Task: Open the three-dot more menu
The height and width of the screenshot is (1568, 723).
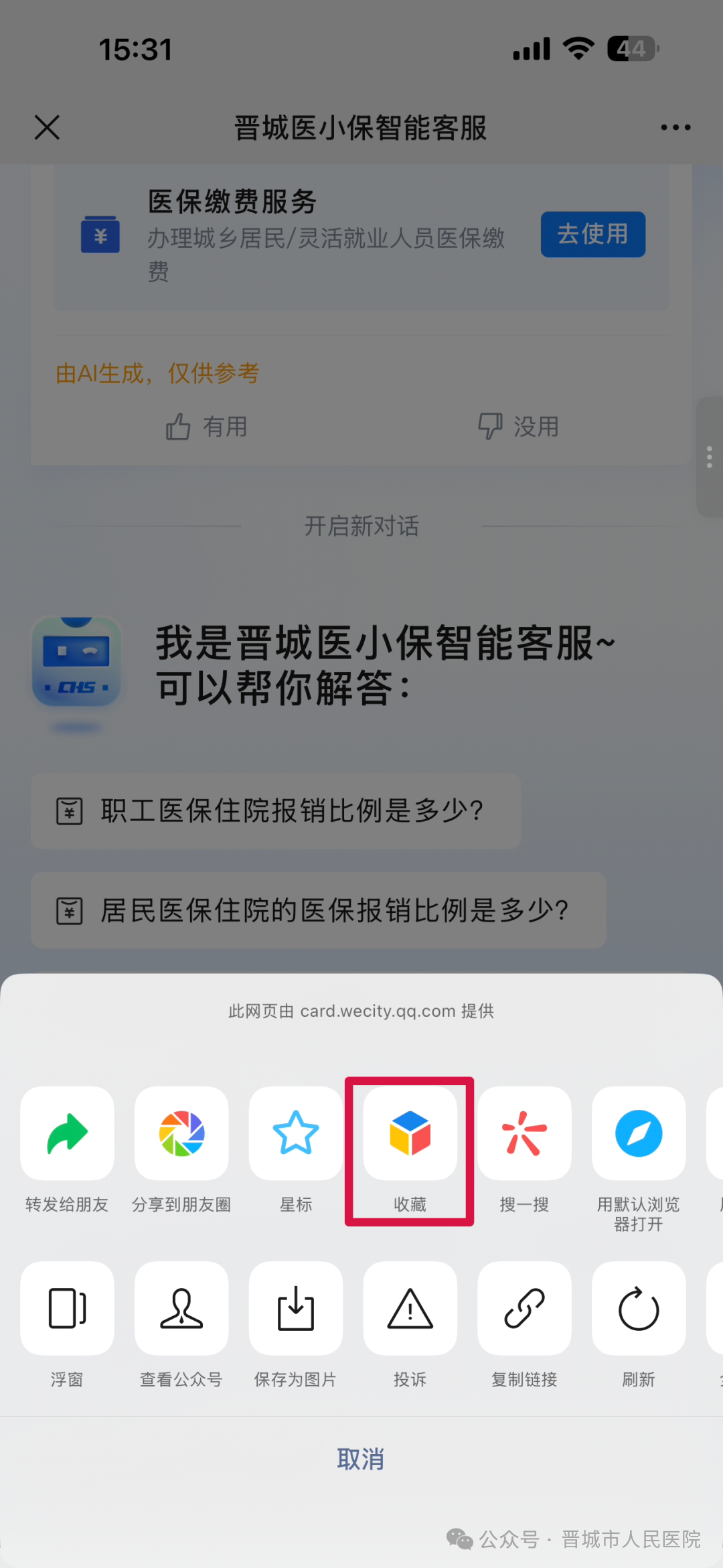Action: click(x=675, y=127)
